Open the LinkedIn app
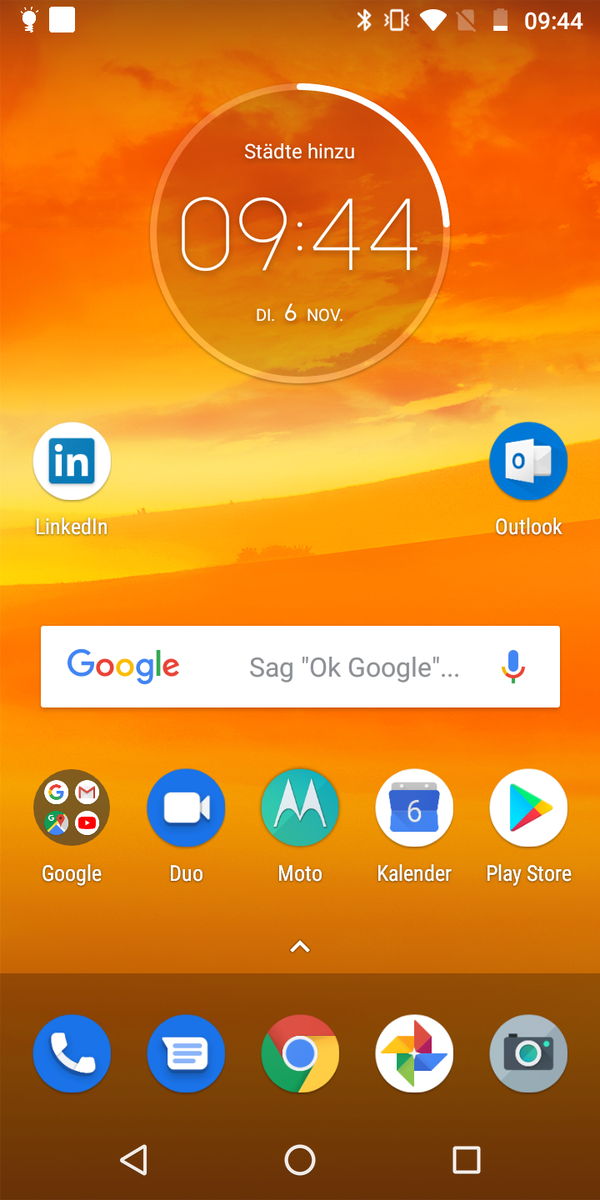Screen dimensions: 600x1200 (x=72, y=462)
